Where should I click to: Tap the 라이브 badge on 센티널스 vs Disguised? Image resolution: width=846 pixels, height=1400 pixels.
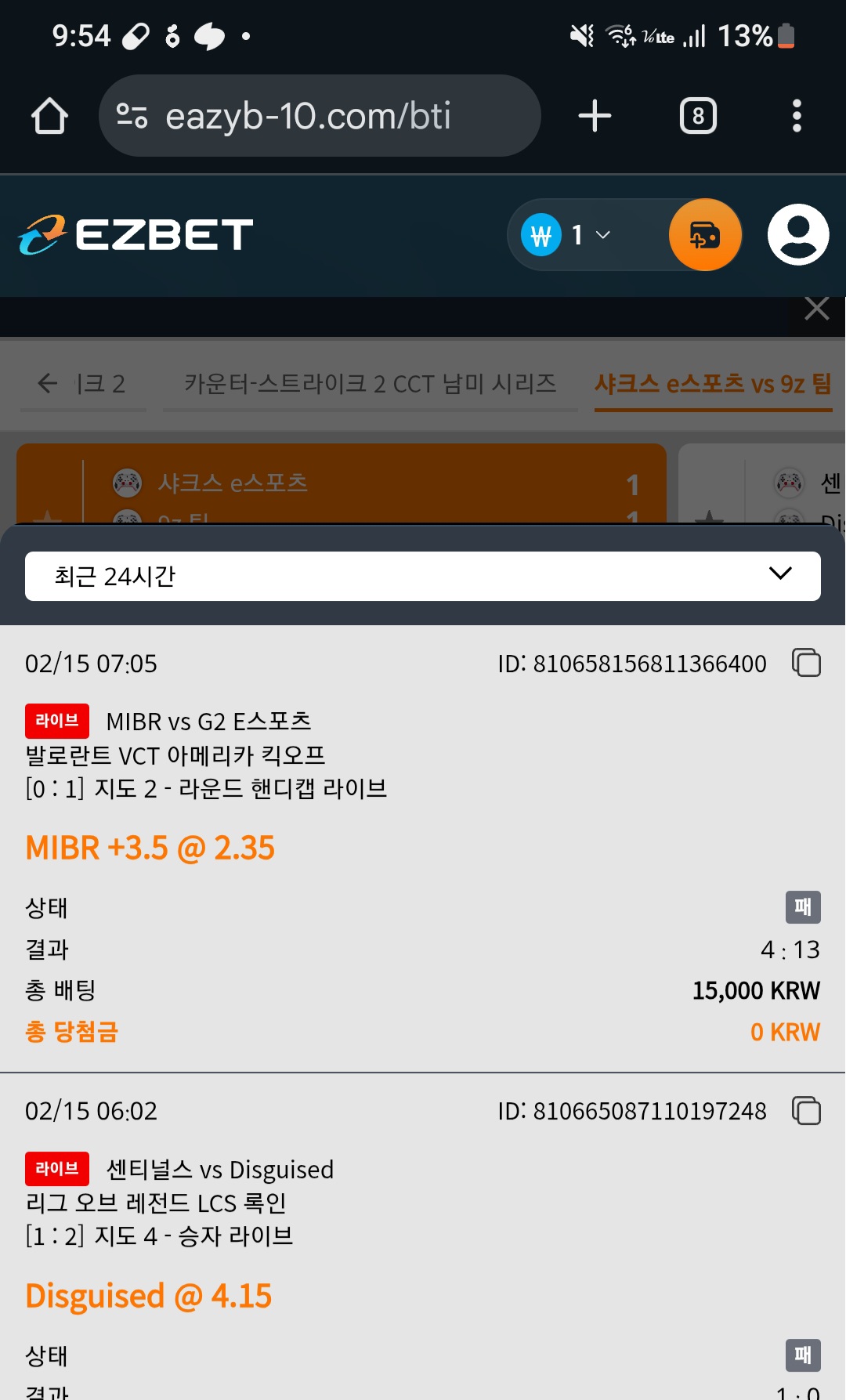point(56,1169)
